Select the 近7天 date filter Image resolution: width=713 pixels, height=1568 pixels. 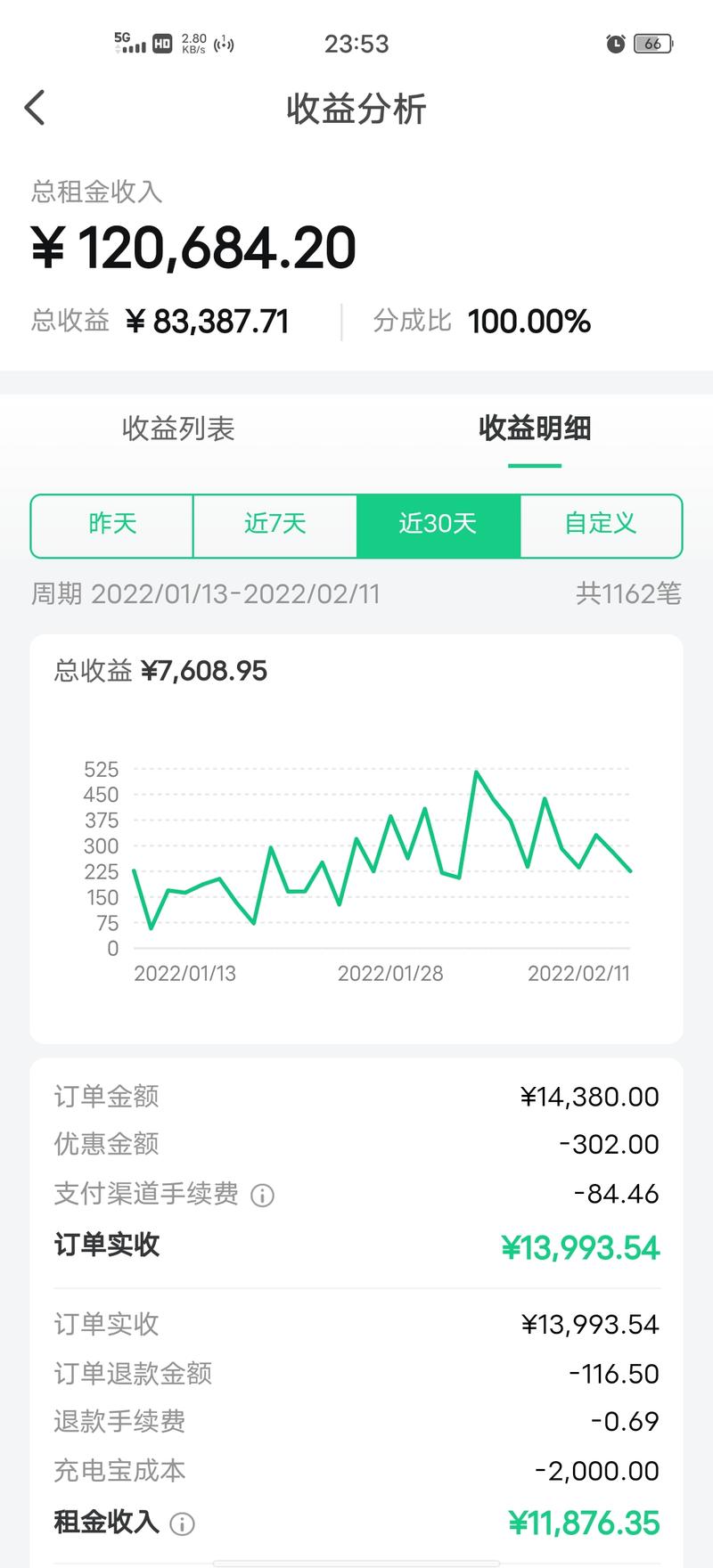275,525
